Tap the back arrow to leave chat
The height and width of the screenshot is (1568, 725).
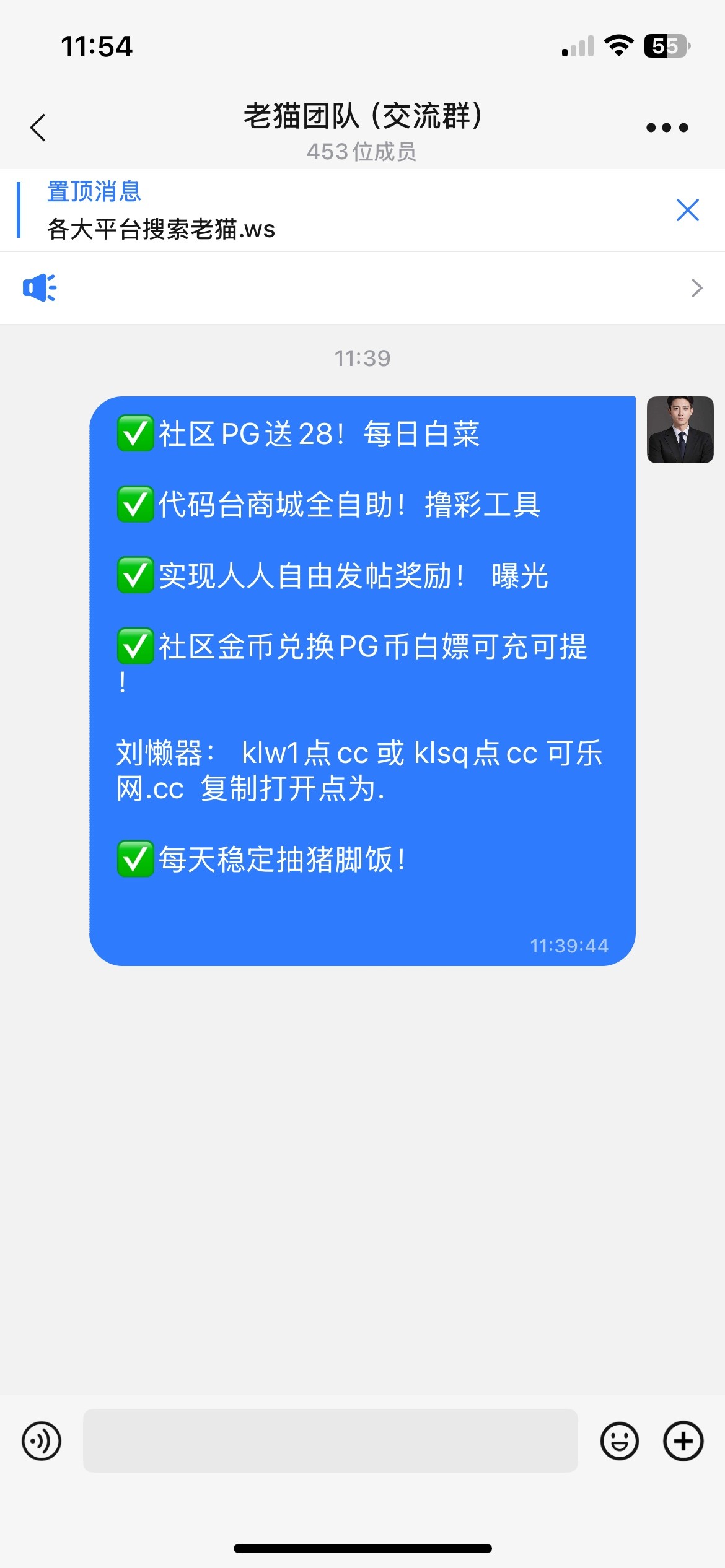(38, 127)
